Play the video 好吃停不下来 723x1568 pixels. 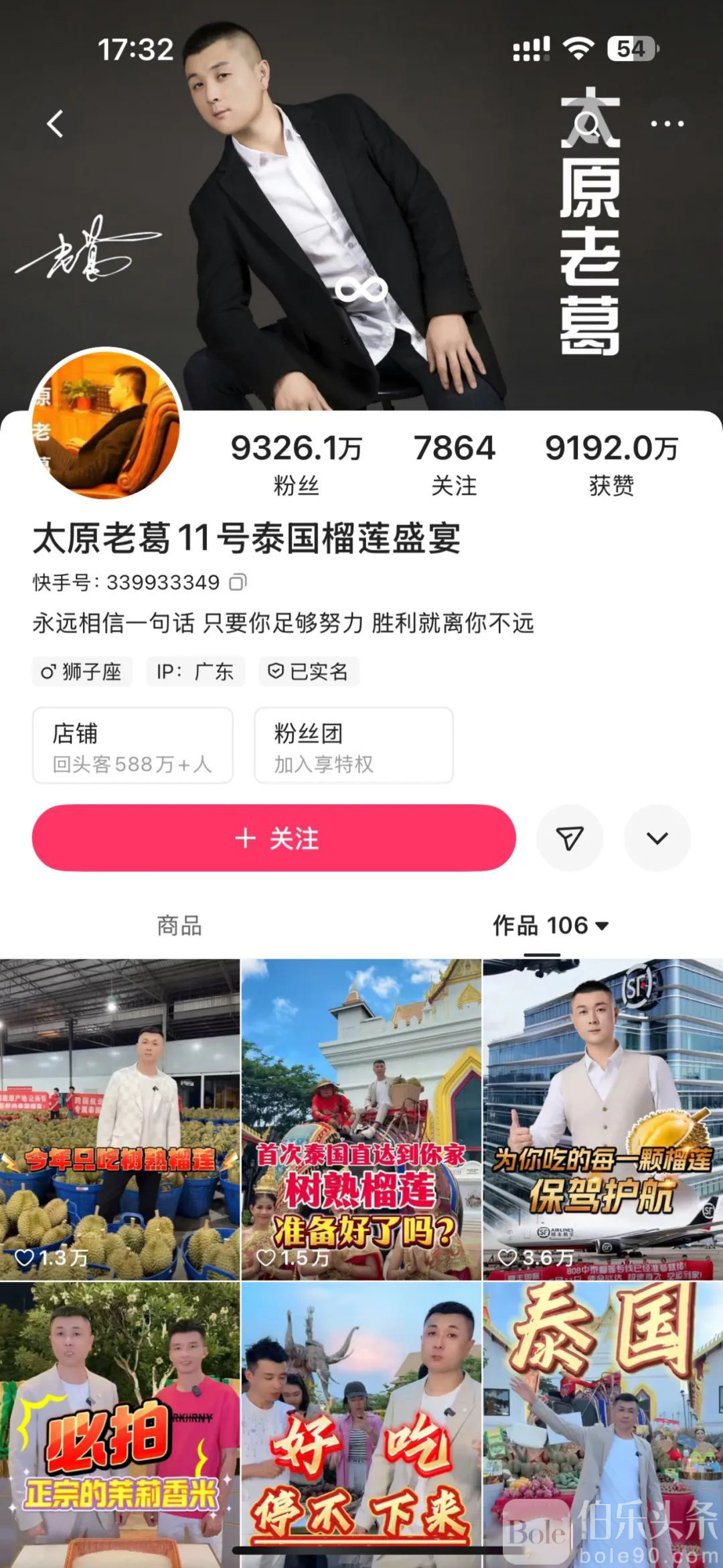tap(361, 1420)
